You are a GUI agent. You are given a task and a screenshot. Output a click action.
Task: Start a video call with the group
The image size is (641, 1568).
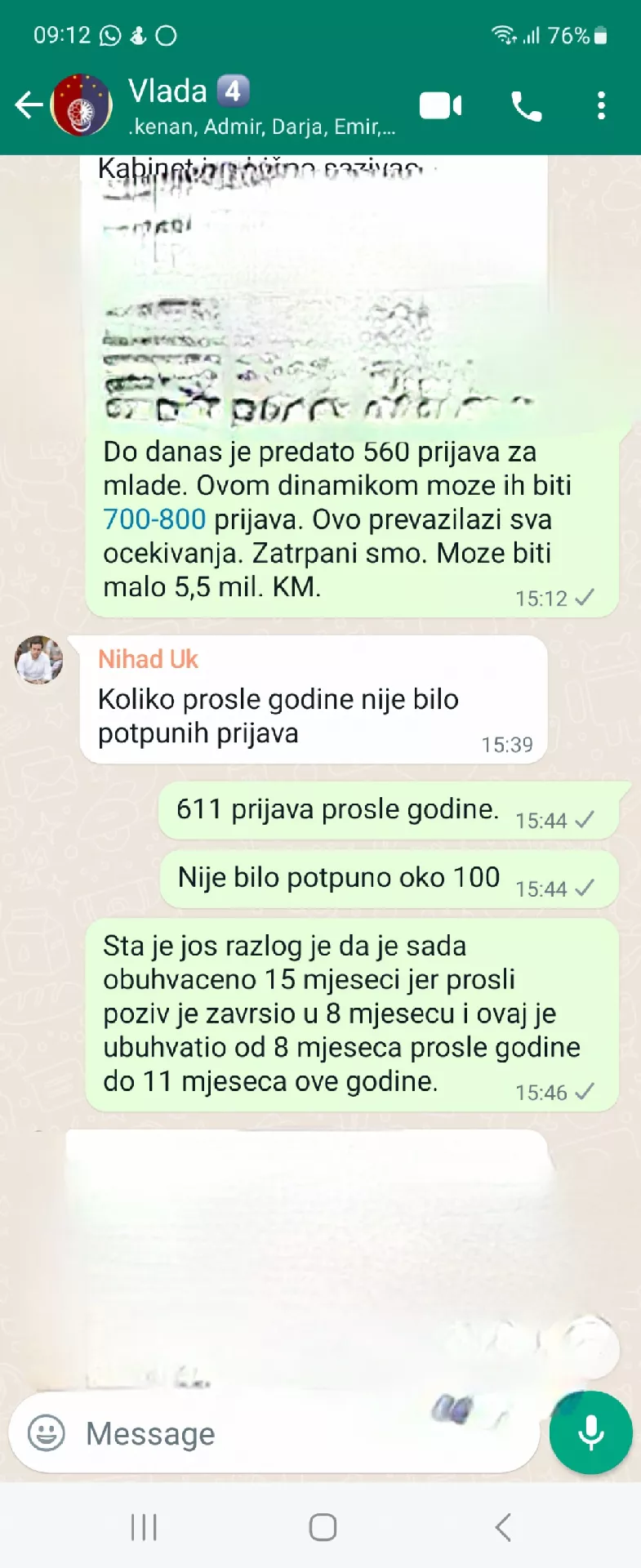[441, 106]
